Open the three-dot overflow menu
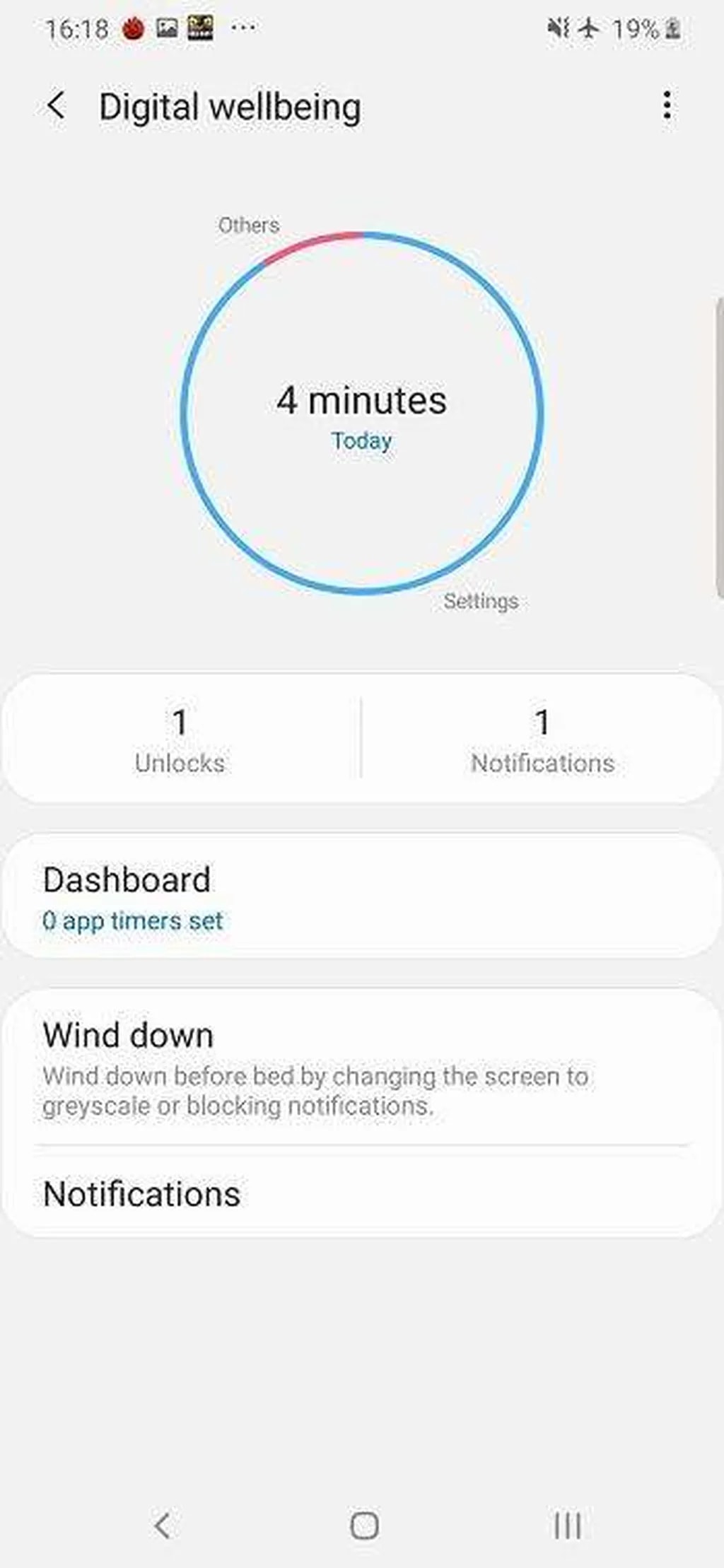724x1568 pixels. point(667,106)
